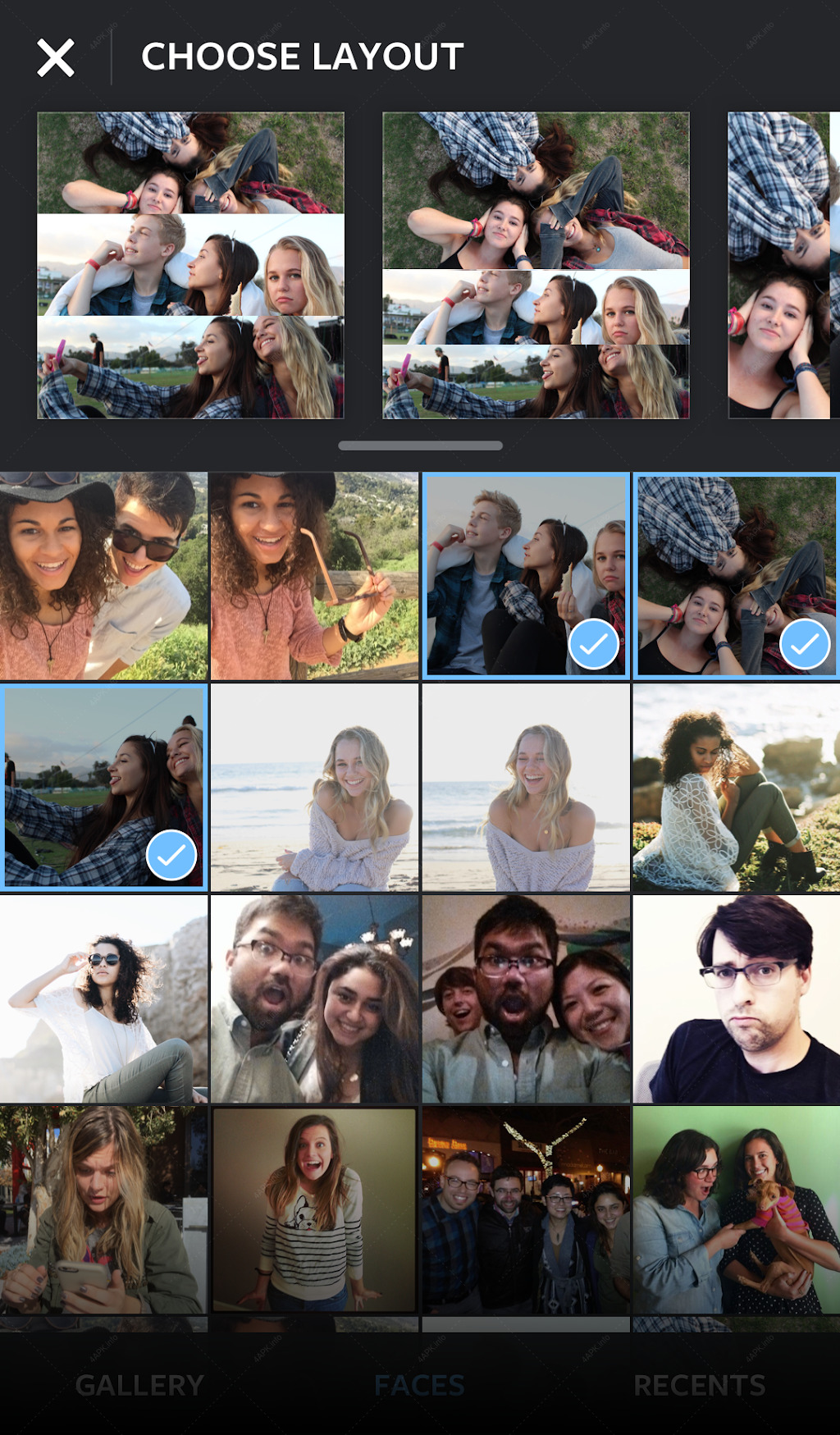The height and width of the screenshot is (1435, 840).
Task: Select the woman in lace top on rocks
Action: [x=737, y=788]
